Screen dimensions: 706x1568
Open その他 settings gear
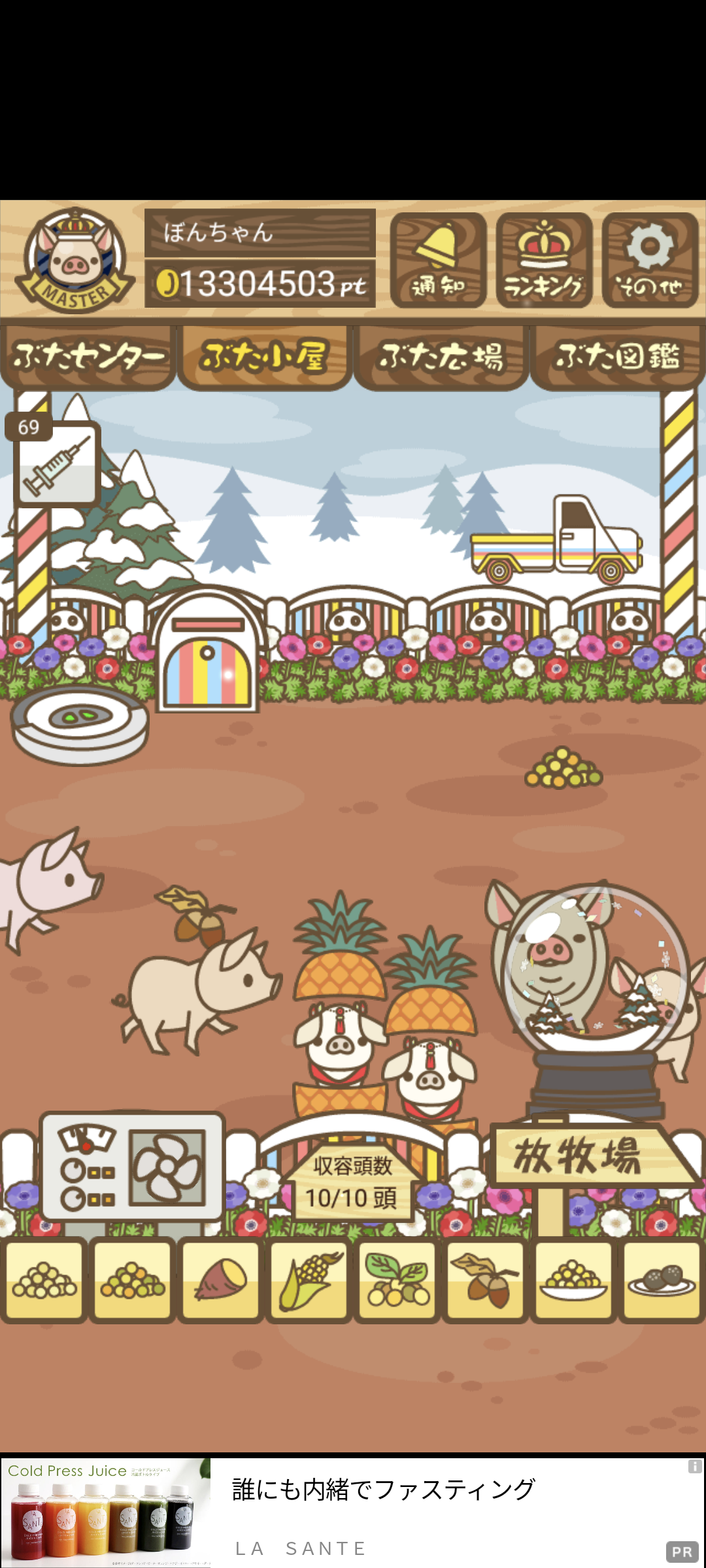point(650,260)
